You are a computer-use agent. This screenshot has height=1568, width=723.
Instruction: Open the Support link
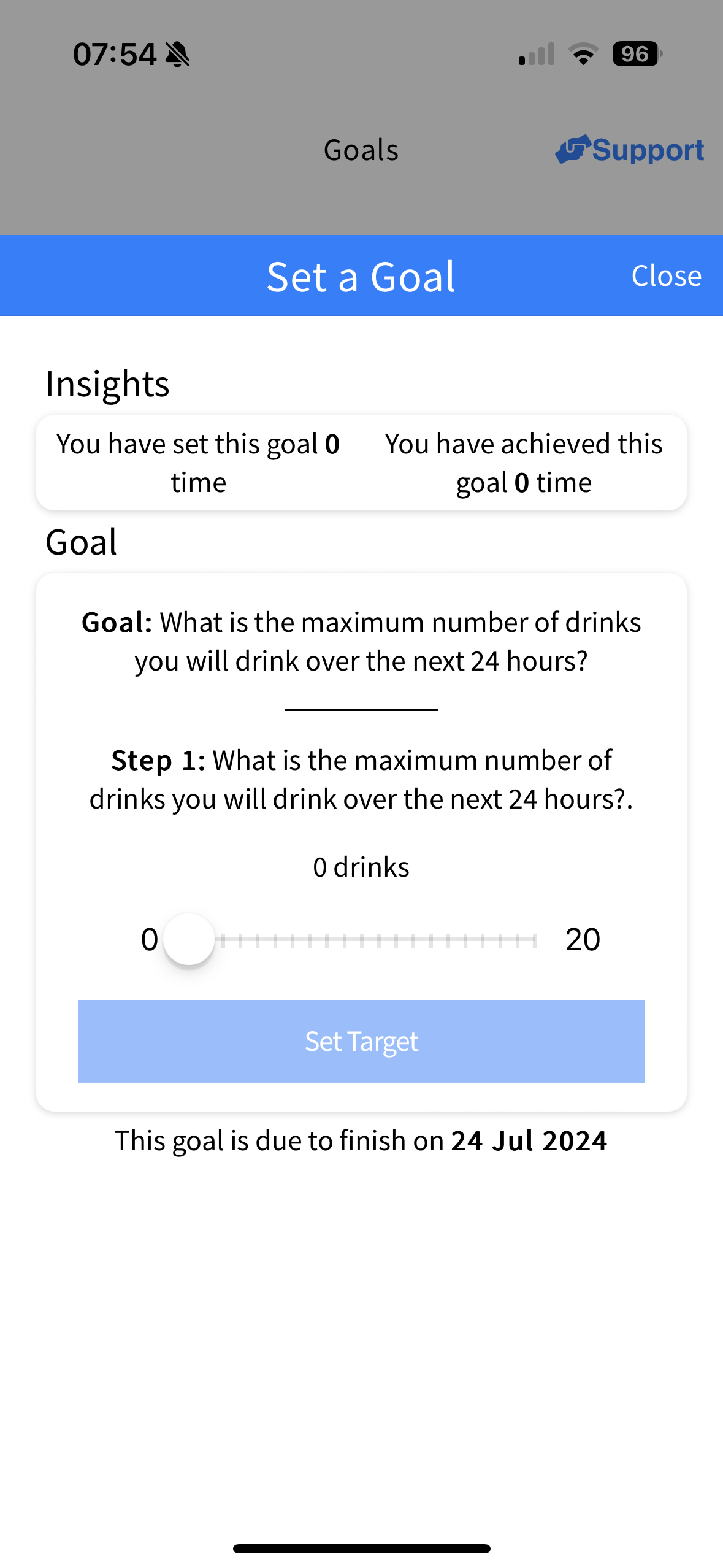coord(630,150)
